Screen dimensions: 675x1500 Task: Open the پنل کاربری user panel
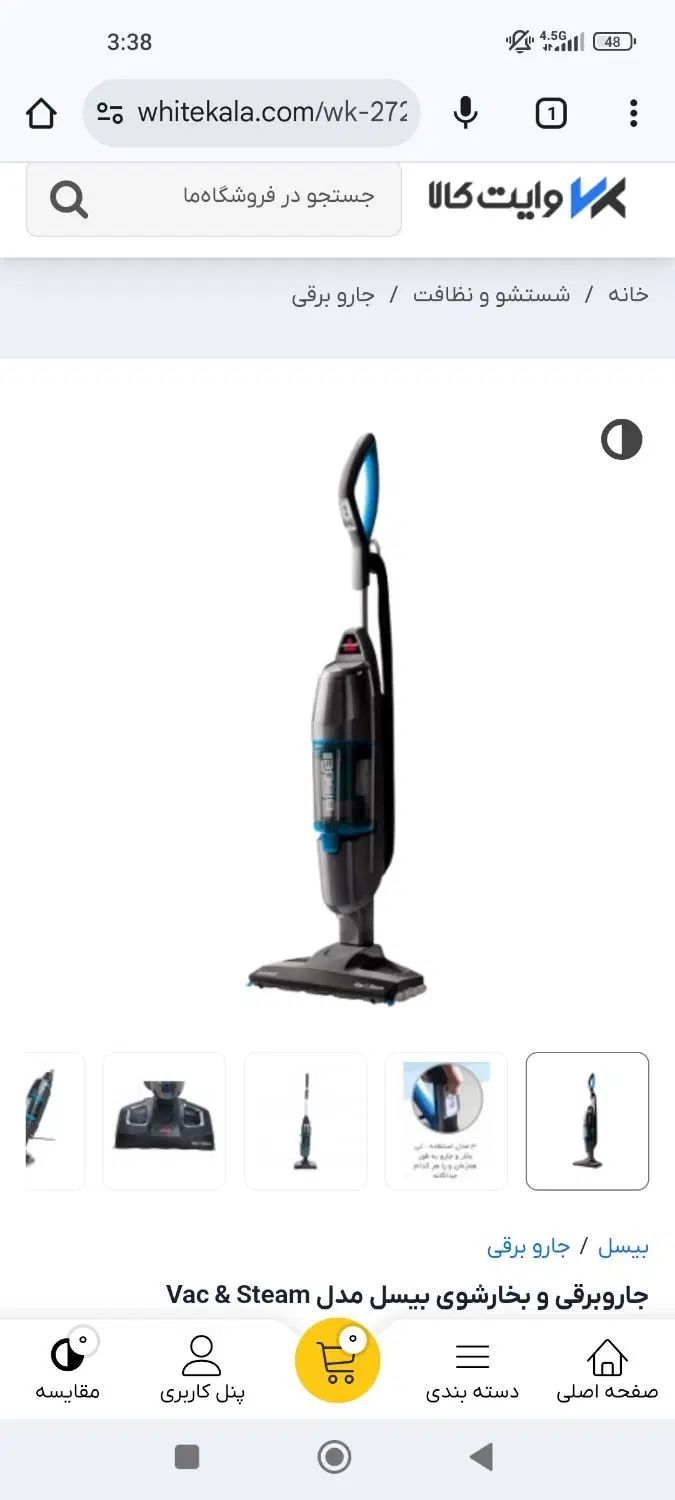(x=202, y=1370)
